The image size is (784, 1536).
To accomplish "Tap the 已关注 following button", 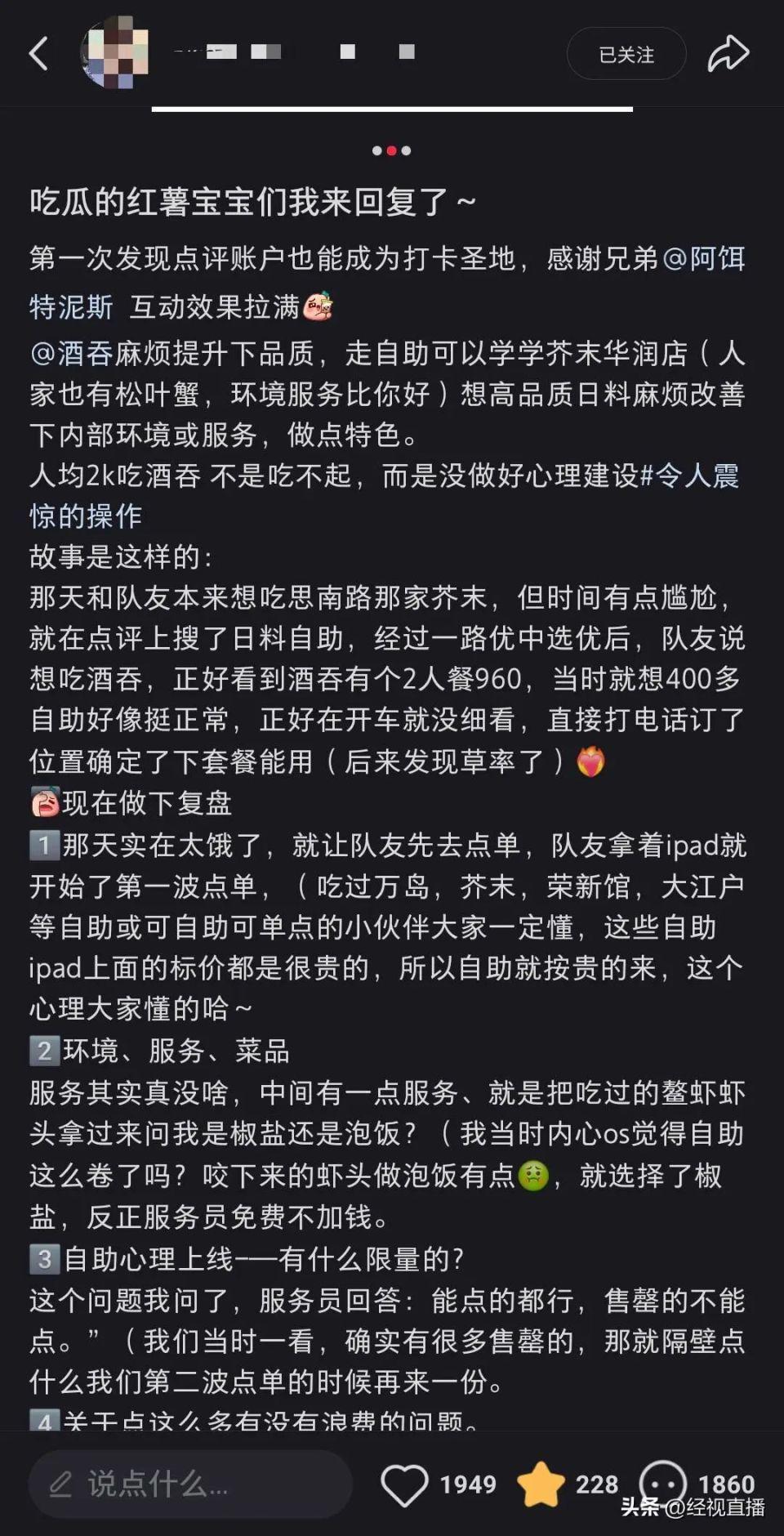I will (626, 55).
